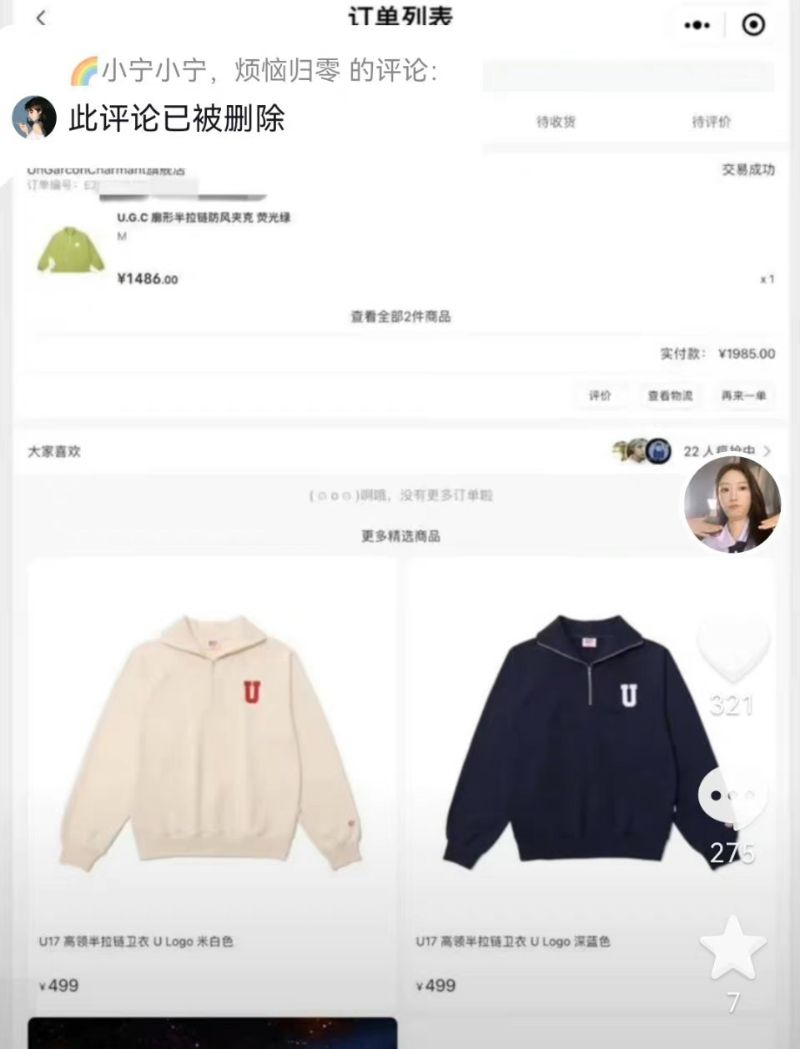Open the author's profile avatar

[x=731, y=505]
